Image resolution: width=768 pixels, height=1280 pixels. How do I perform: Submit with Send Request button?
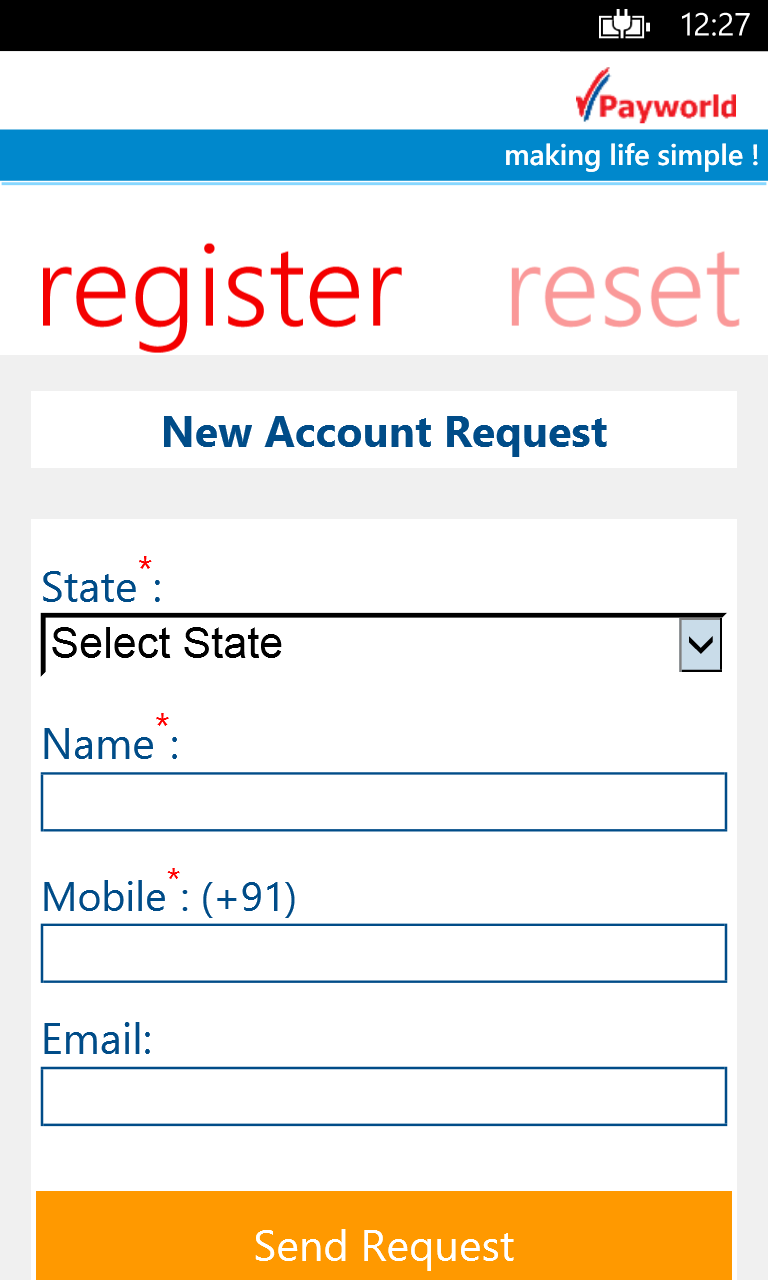(383, 1240)
